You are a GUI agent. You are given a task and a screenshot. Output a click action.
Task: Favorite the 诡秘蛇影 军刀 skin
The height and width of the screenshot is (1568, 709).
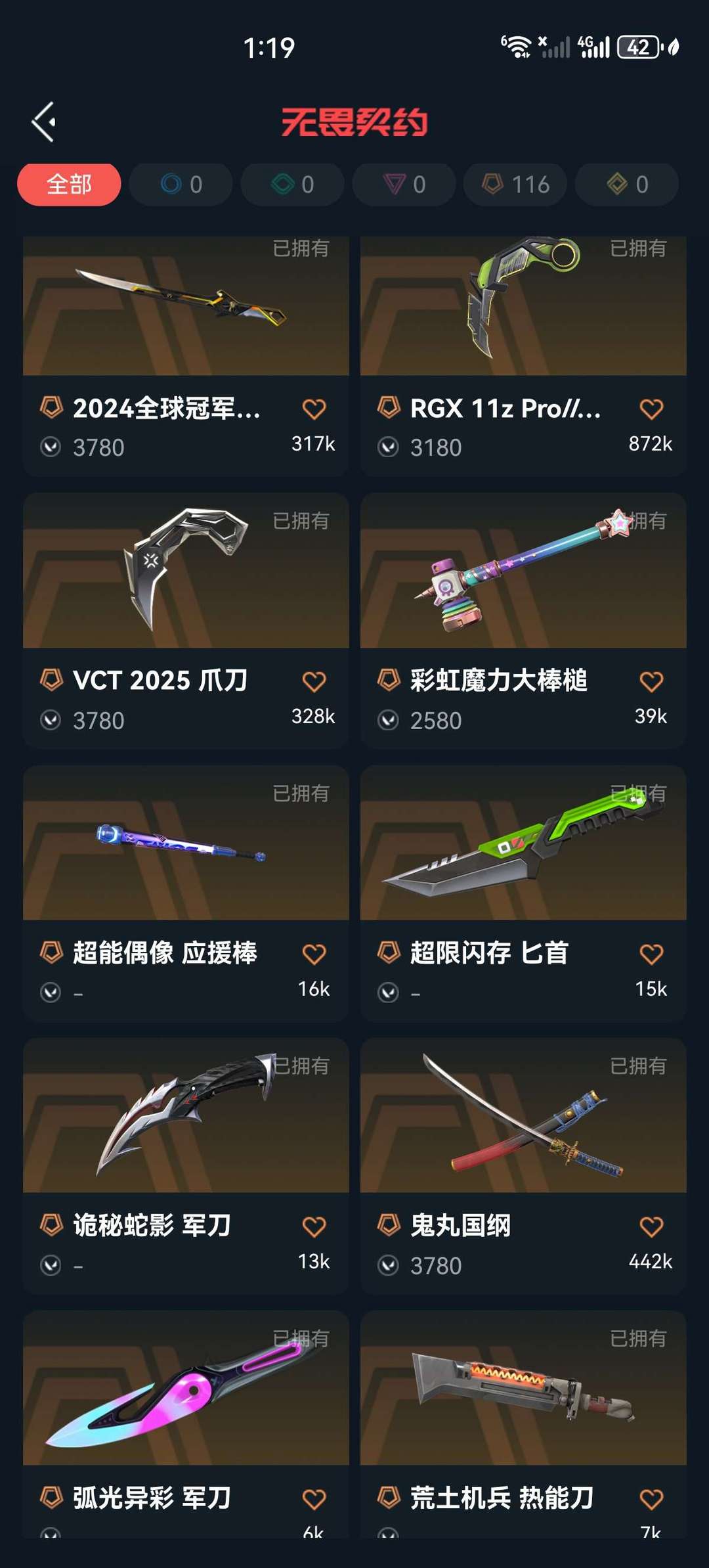tap(314, 1227)
